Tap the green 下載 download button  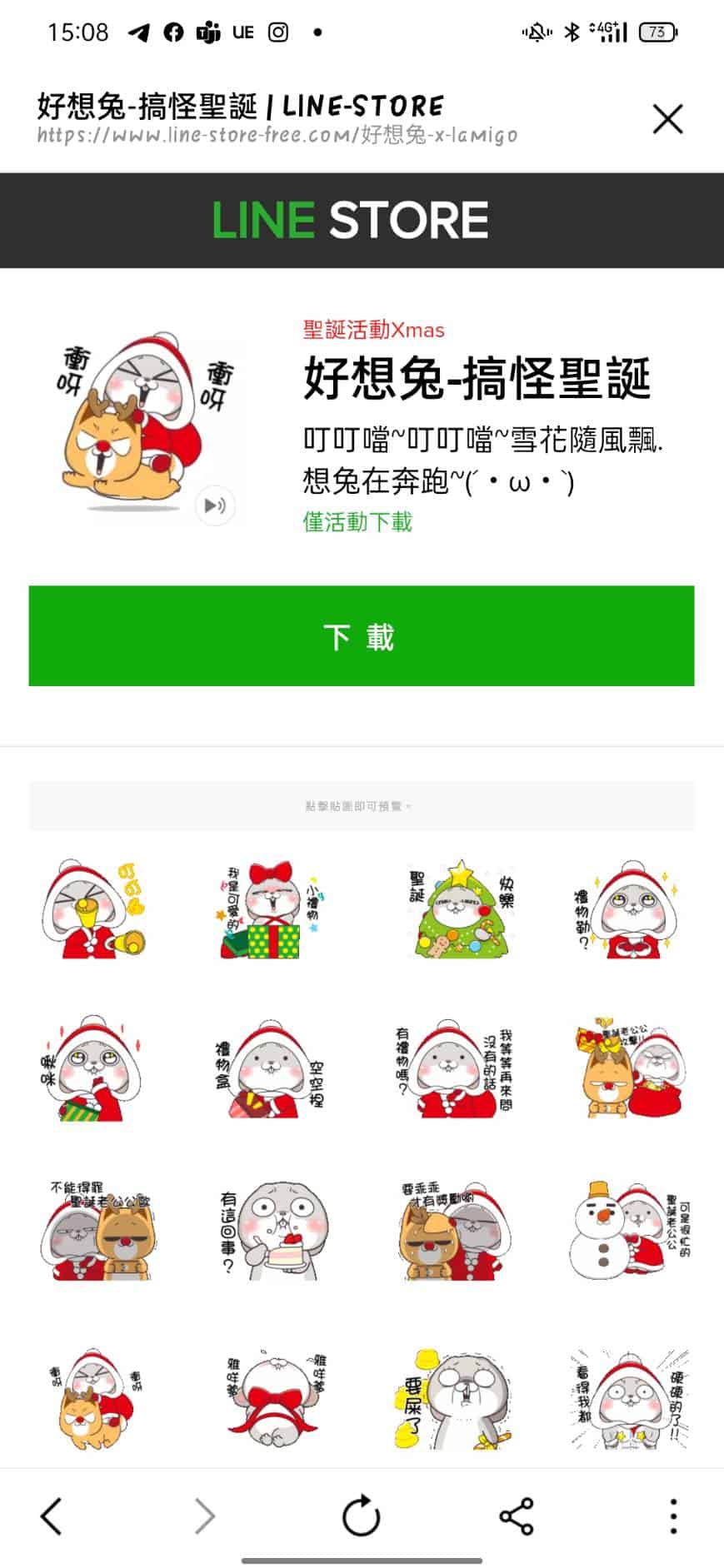pos(361,636)
